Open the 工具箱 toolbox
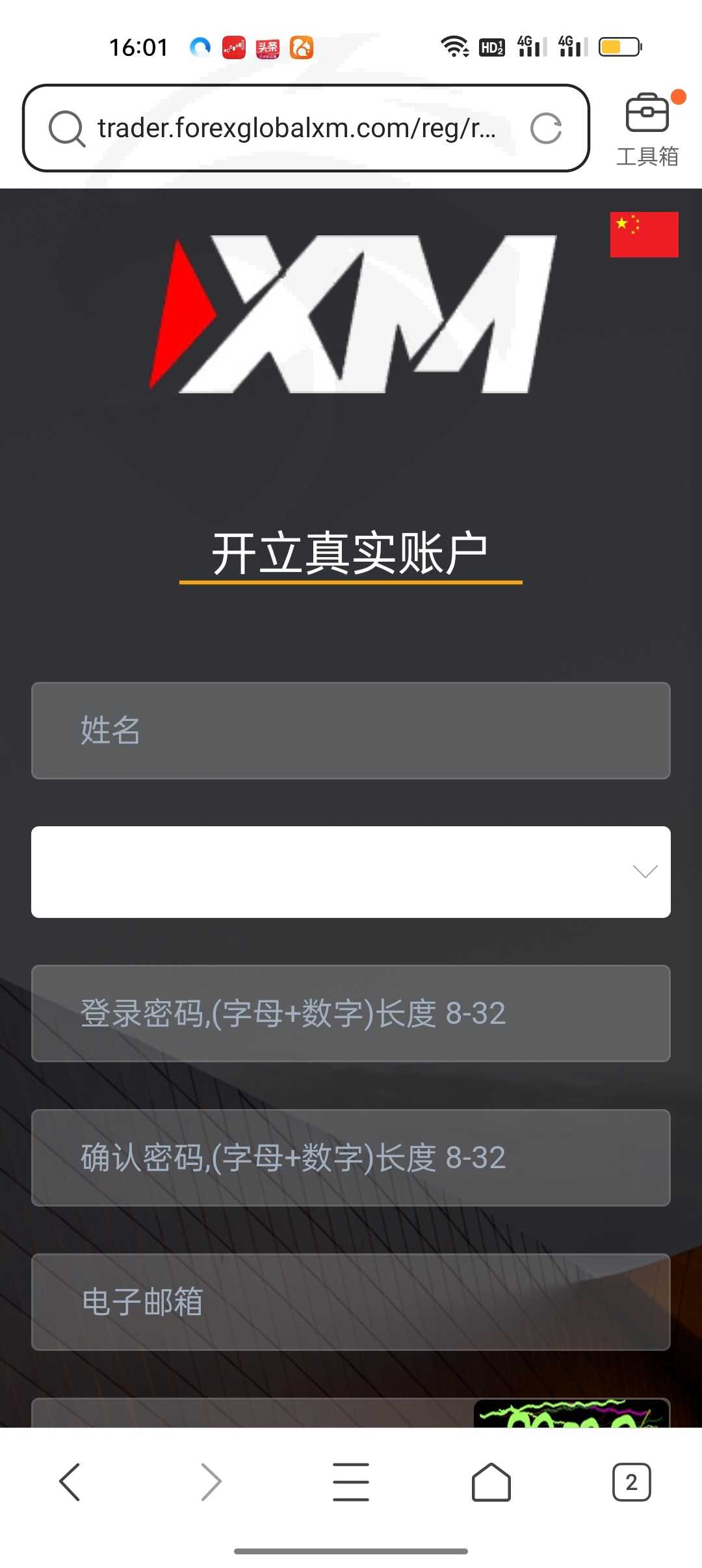This screenshot has height=1568, width=702. (648, 129)
